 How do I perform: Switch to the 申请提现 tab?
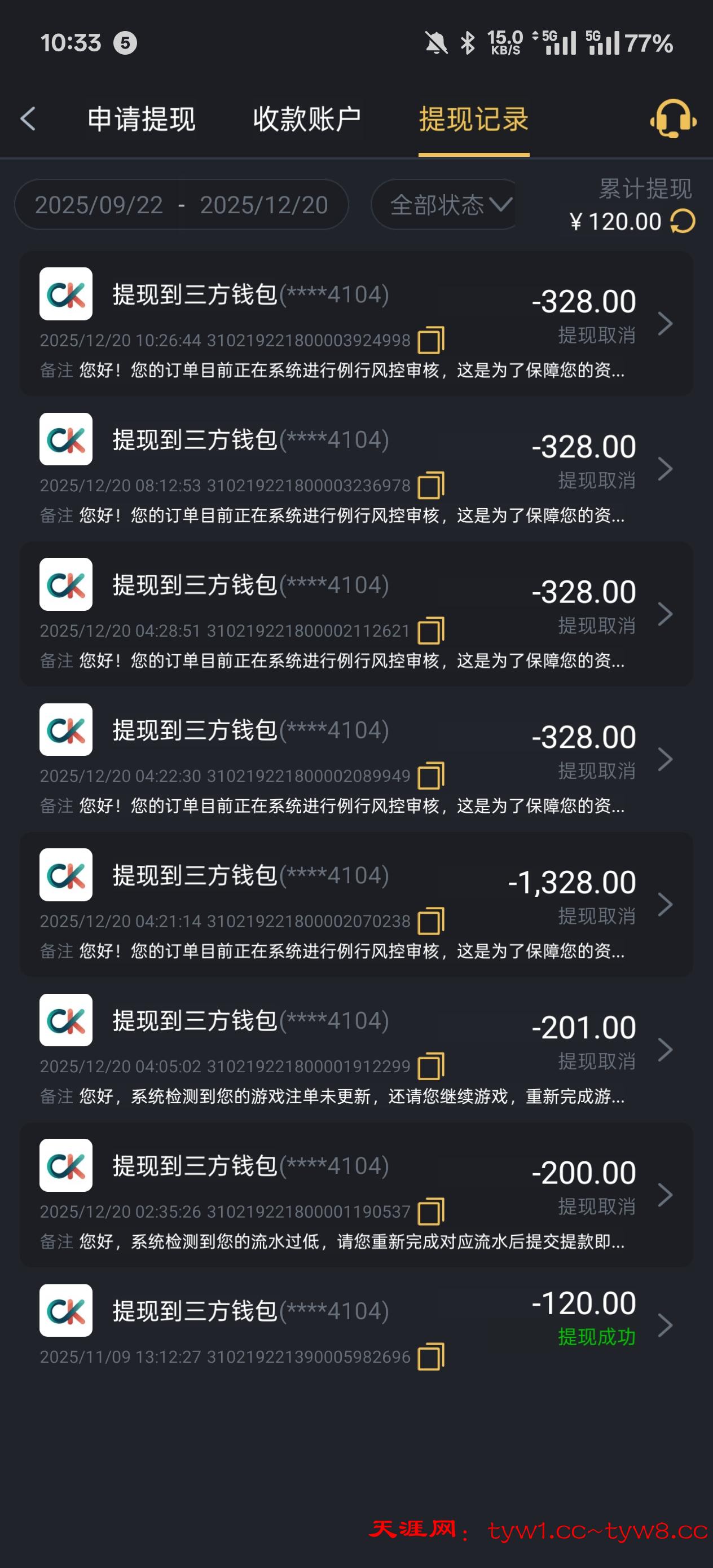click(141, 120)
